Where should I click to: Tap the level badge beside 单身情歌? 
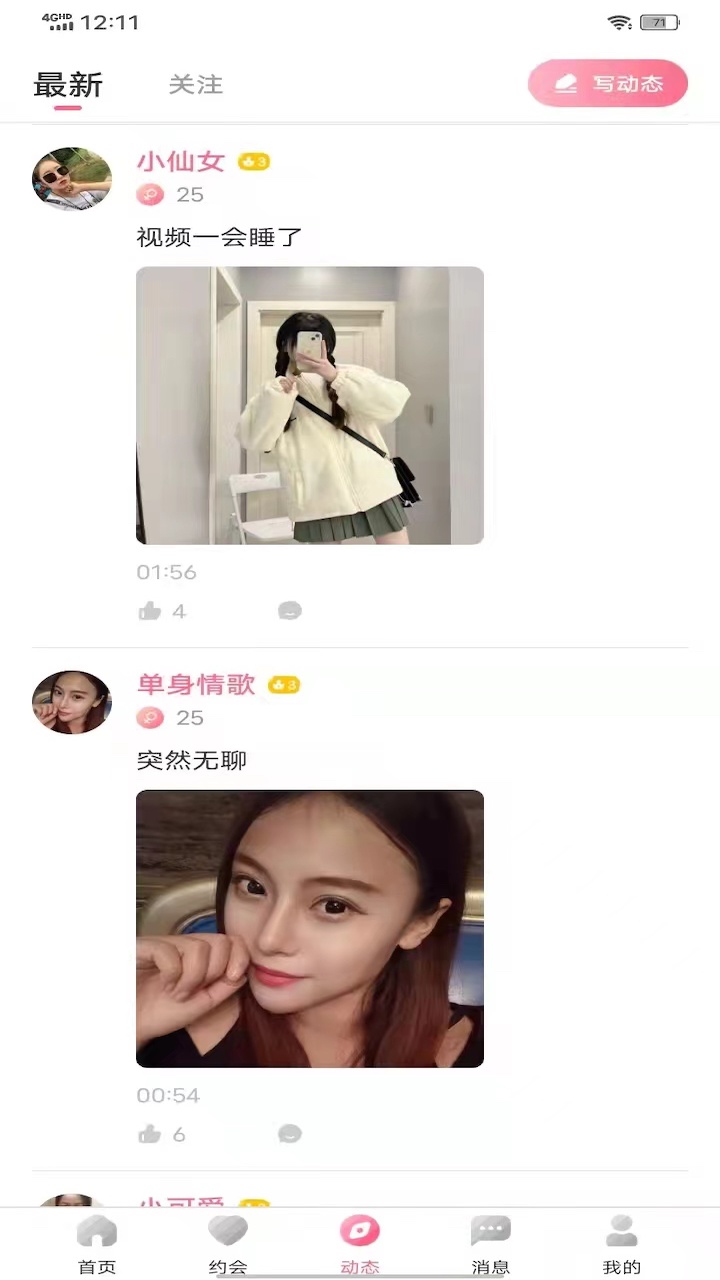(283, 685)
